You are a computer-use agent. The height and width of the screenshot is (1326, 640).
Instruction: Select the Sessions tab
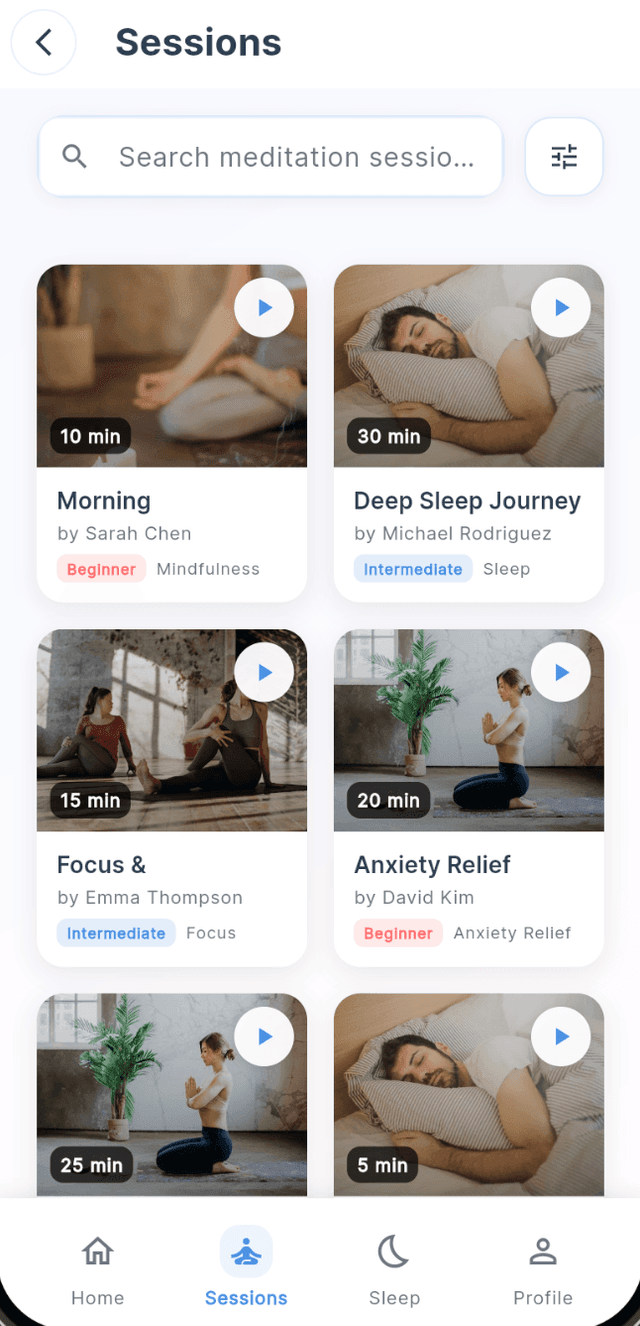point(246,1268)
